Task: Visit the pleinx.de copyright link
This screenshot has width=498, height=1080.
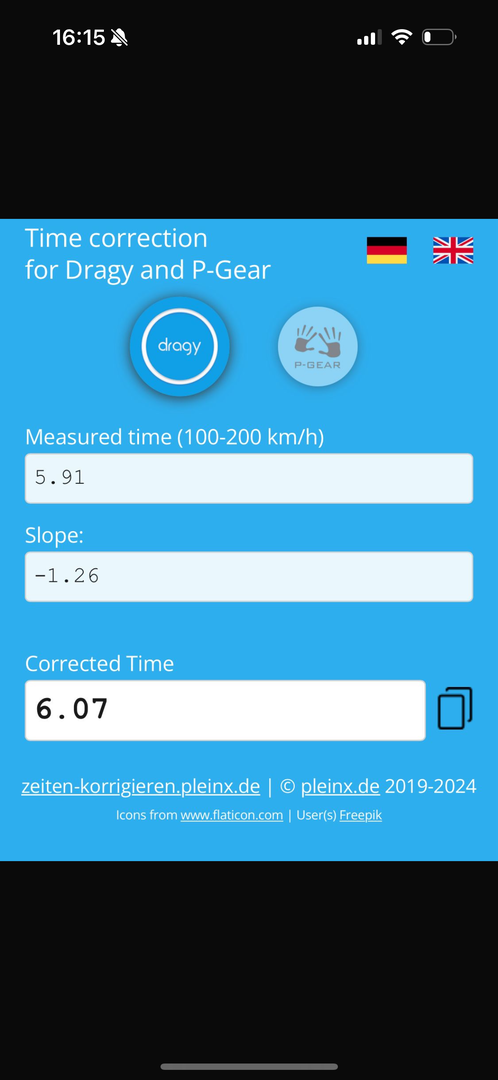Action: [x=340, y=786]
